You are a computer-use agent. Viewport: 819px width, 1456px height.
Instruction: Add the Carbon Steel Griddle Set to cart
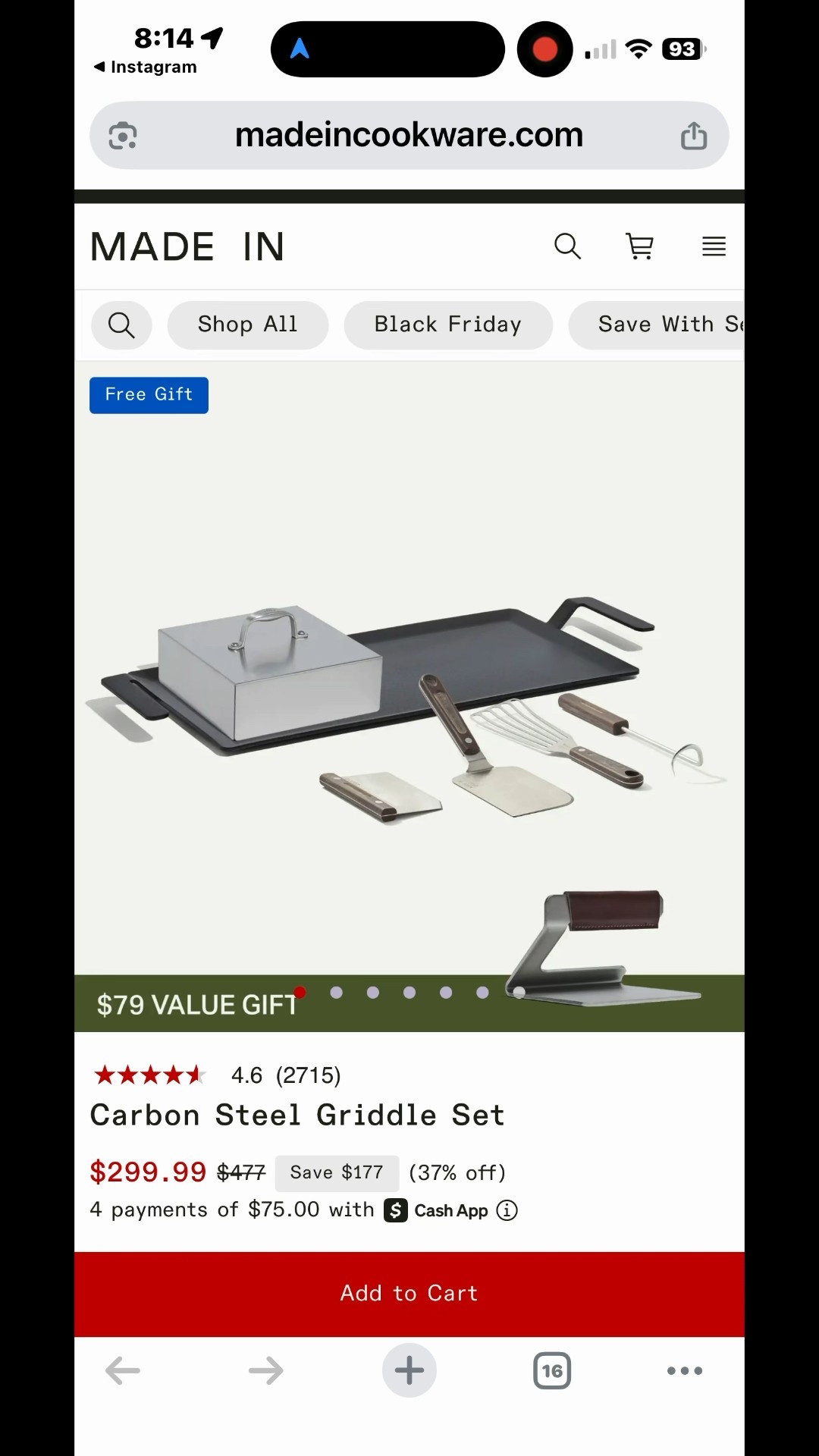coord(409,1292)
